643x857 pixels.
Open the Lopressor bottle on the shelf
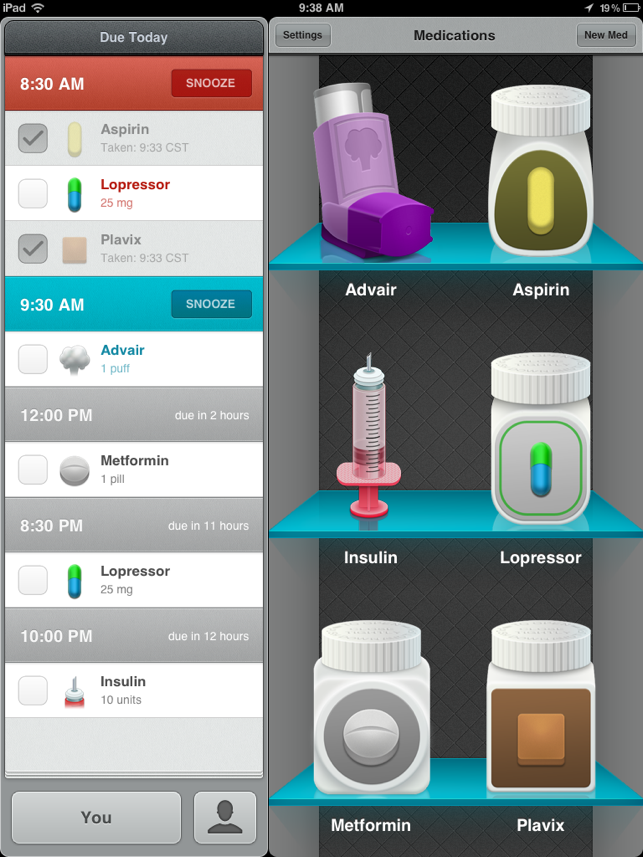click(540, 440)
